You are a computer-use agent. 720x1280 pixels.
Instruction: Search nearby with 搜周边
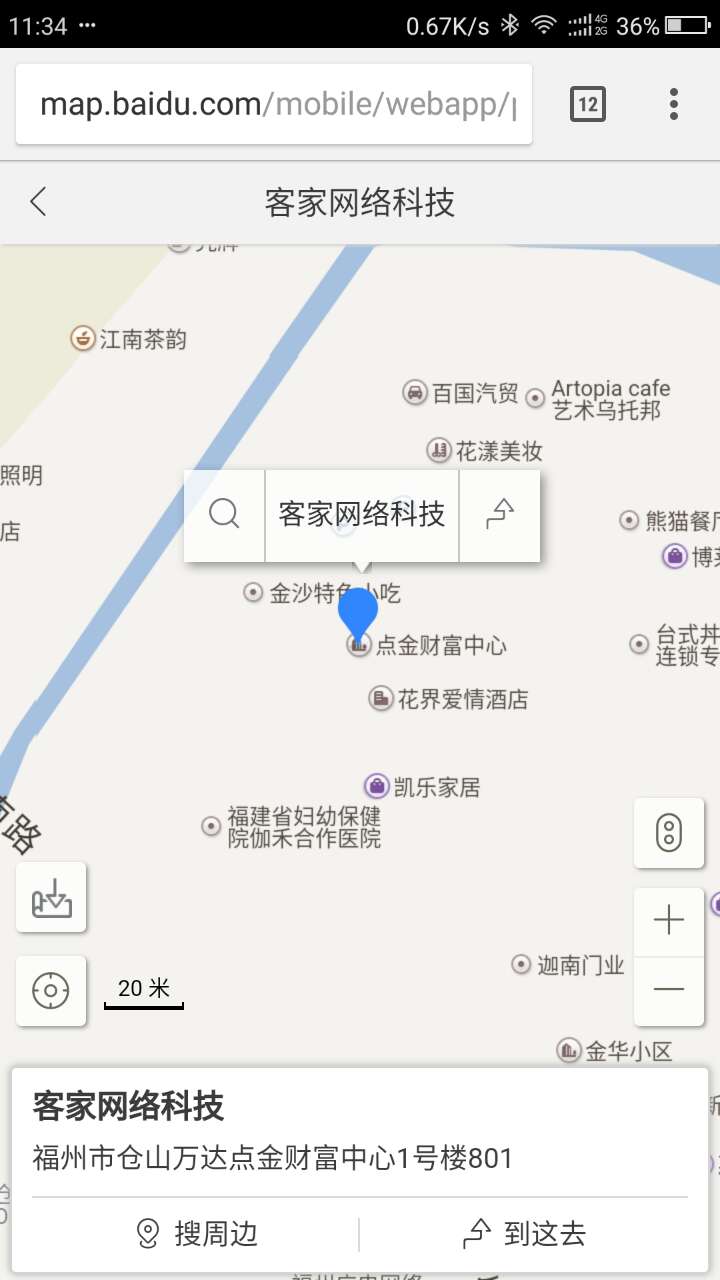tap(197, 1234)
